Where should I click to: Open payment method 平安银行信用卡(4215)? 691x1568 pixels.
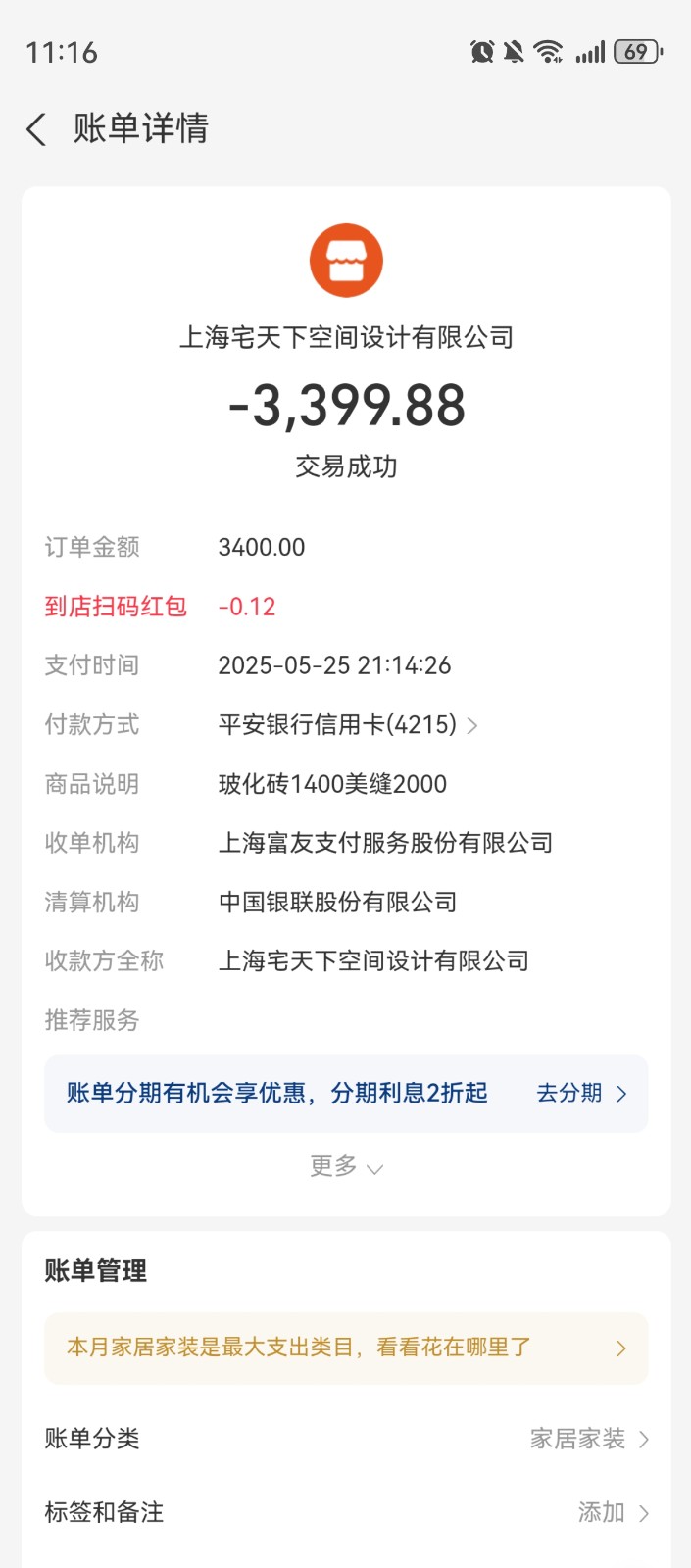coord(348,725)
